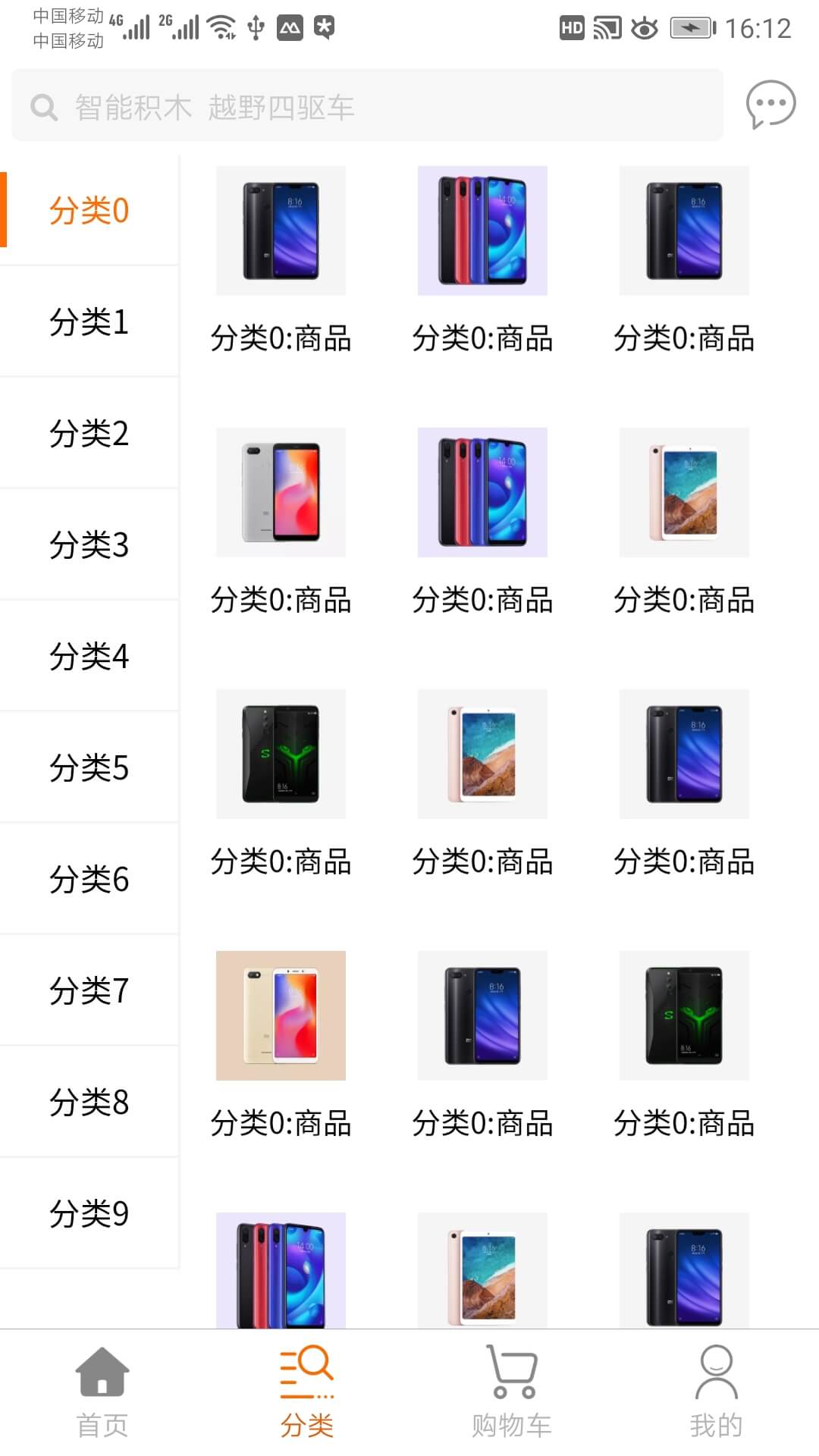Image resolution: width=819 pixels, height=1456 pixels.
Task: Switch to the 我的 profile tab
Action: coord(717,1392)
